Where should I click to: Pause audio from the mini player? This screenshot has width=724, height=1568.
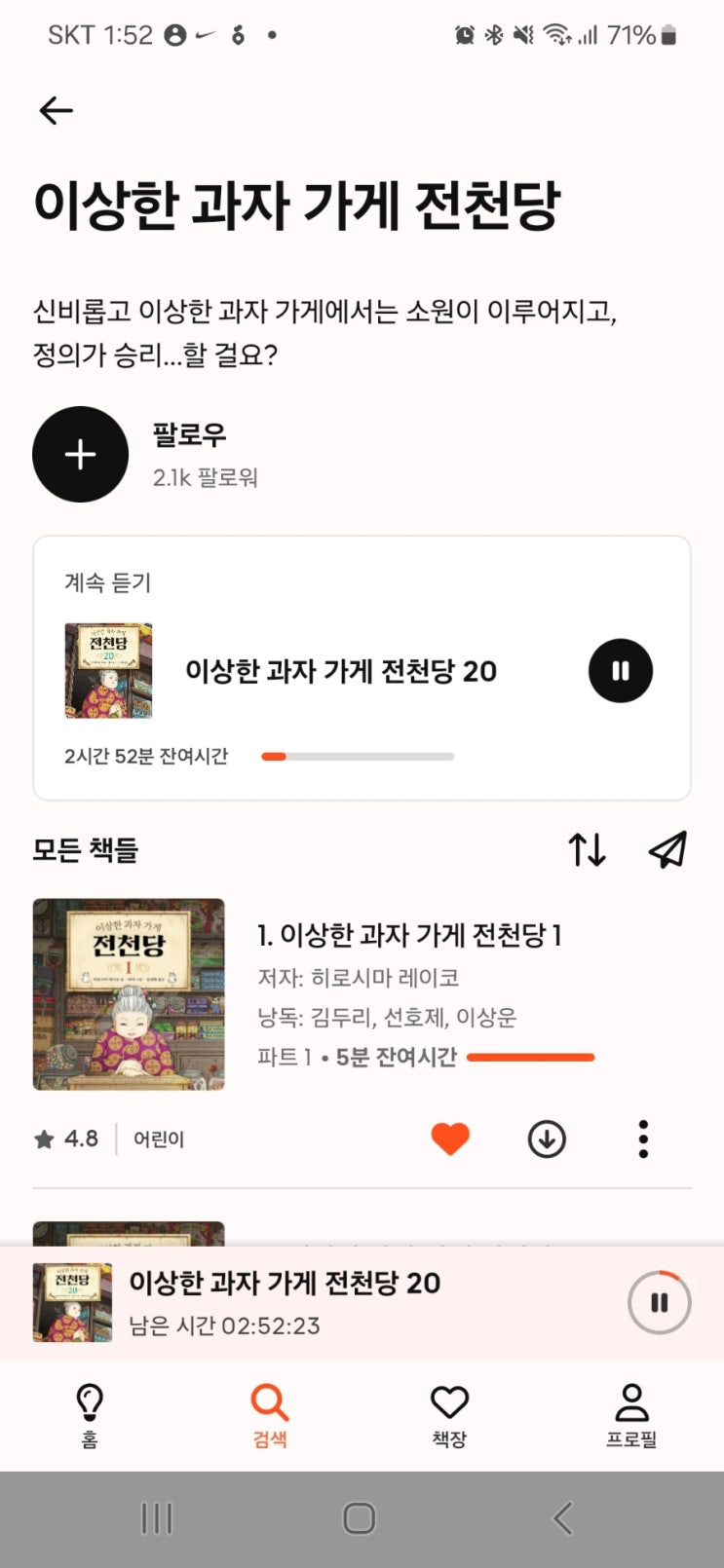(659, 1303)
